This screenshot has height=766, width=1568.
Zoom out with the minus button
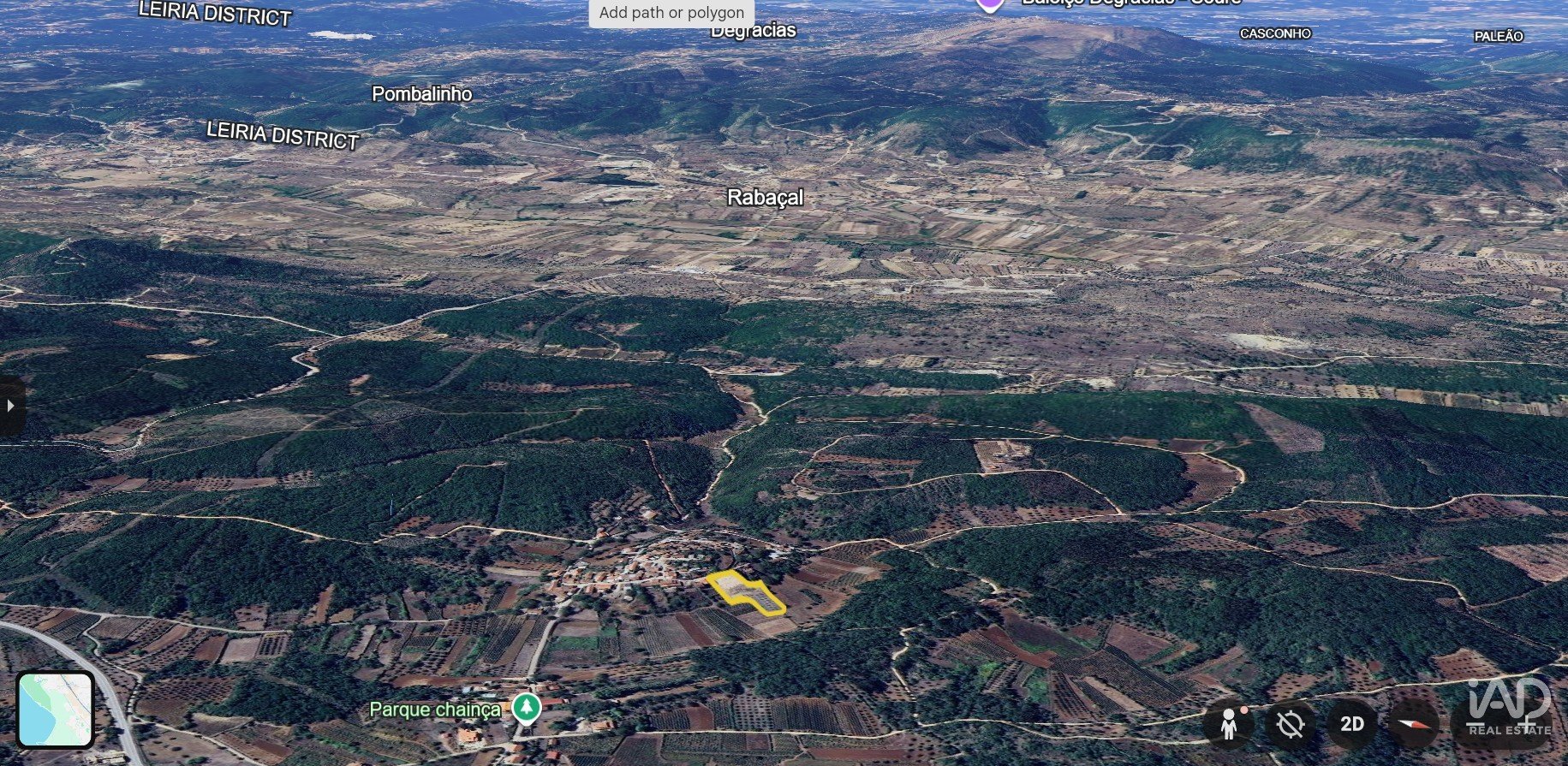[x=1475, y=724]
